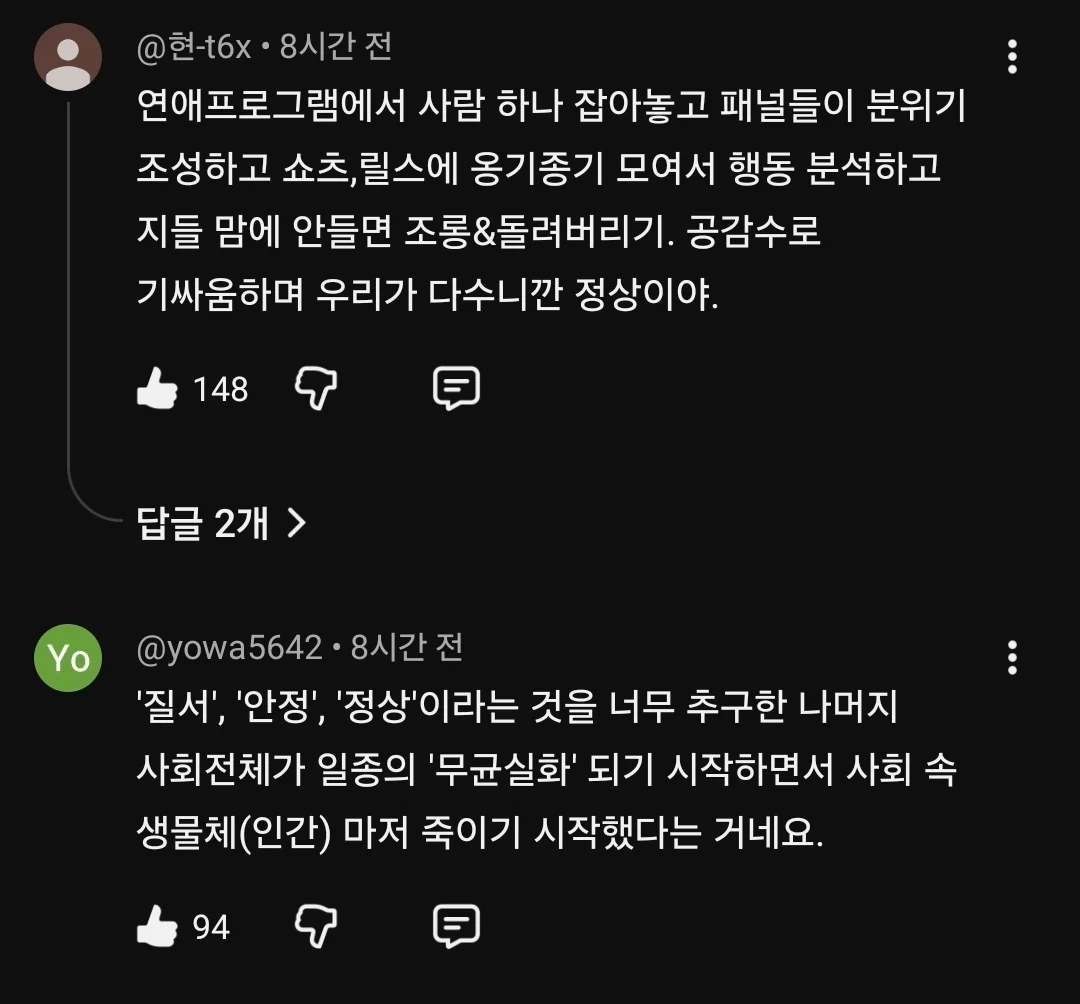Viewport: 1080px width, 1004px height.
Task: Open @yowa5642's profile avatar
Action: click(x=68, y=657)
